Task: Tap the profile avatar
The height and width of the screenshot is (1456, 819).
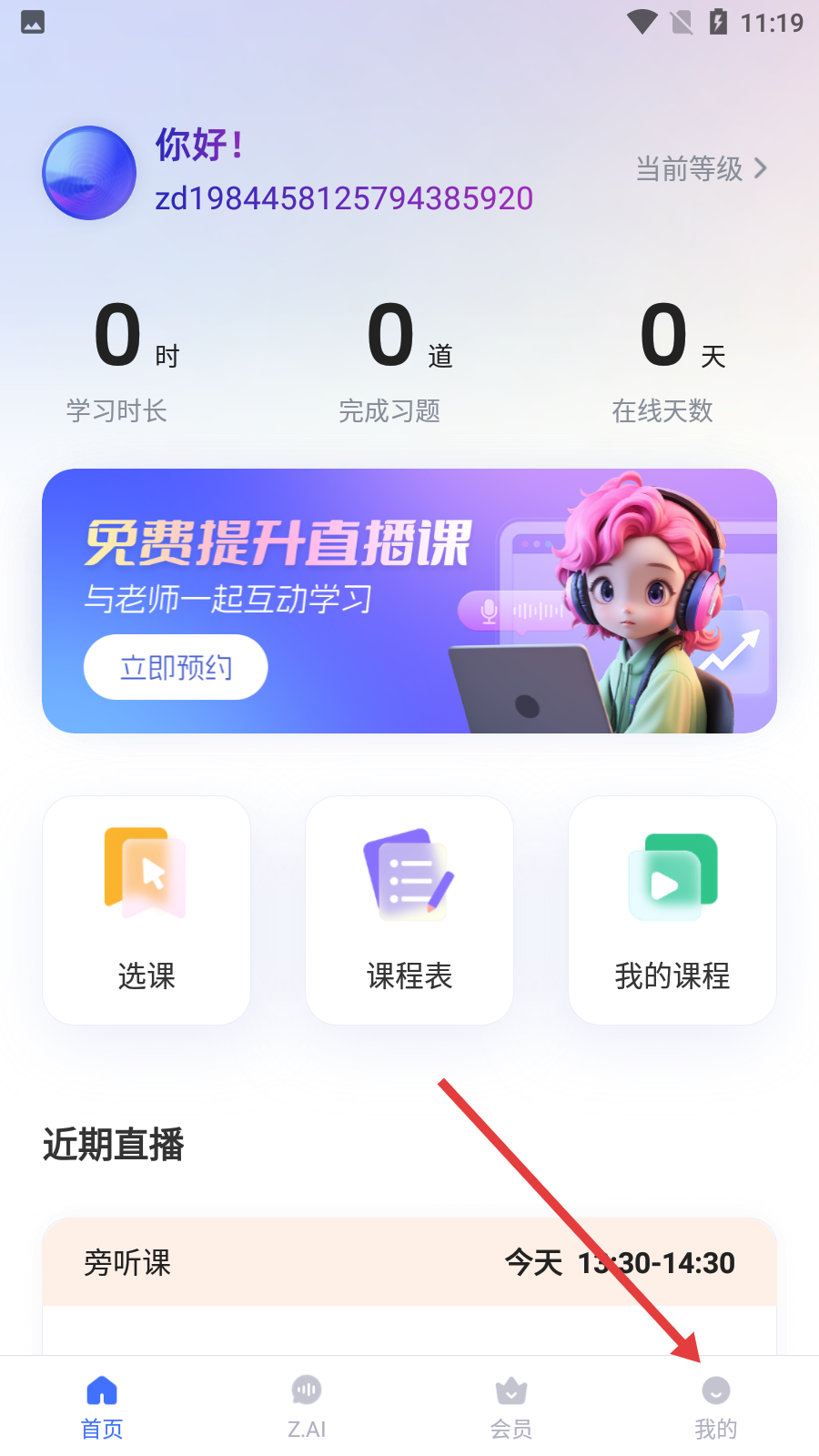Action: pyautogui.click(x=89, y=173)
